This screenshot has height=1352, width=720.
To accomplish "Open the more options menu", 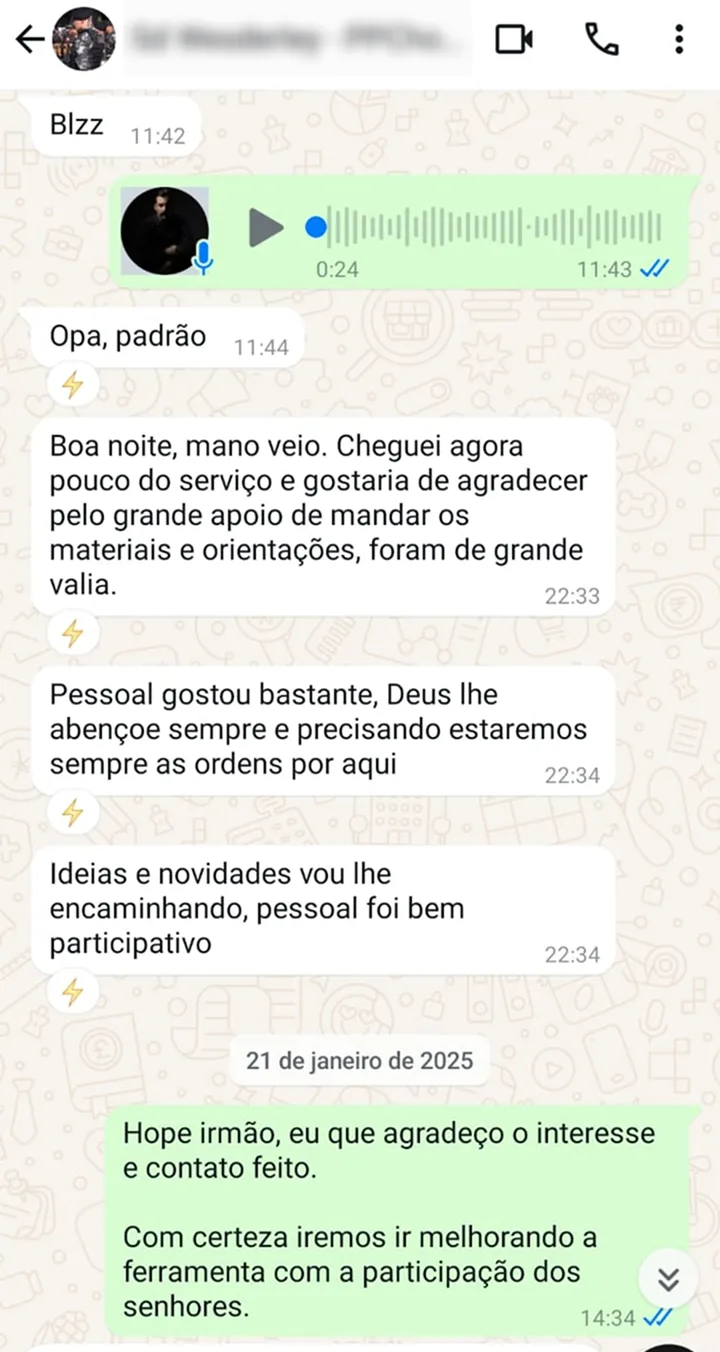I will [x=679, y=40].
